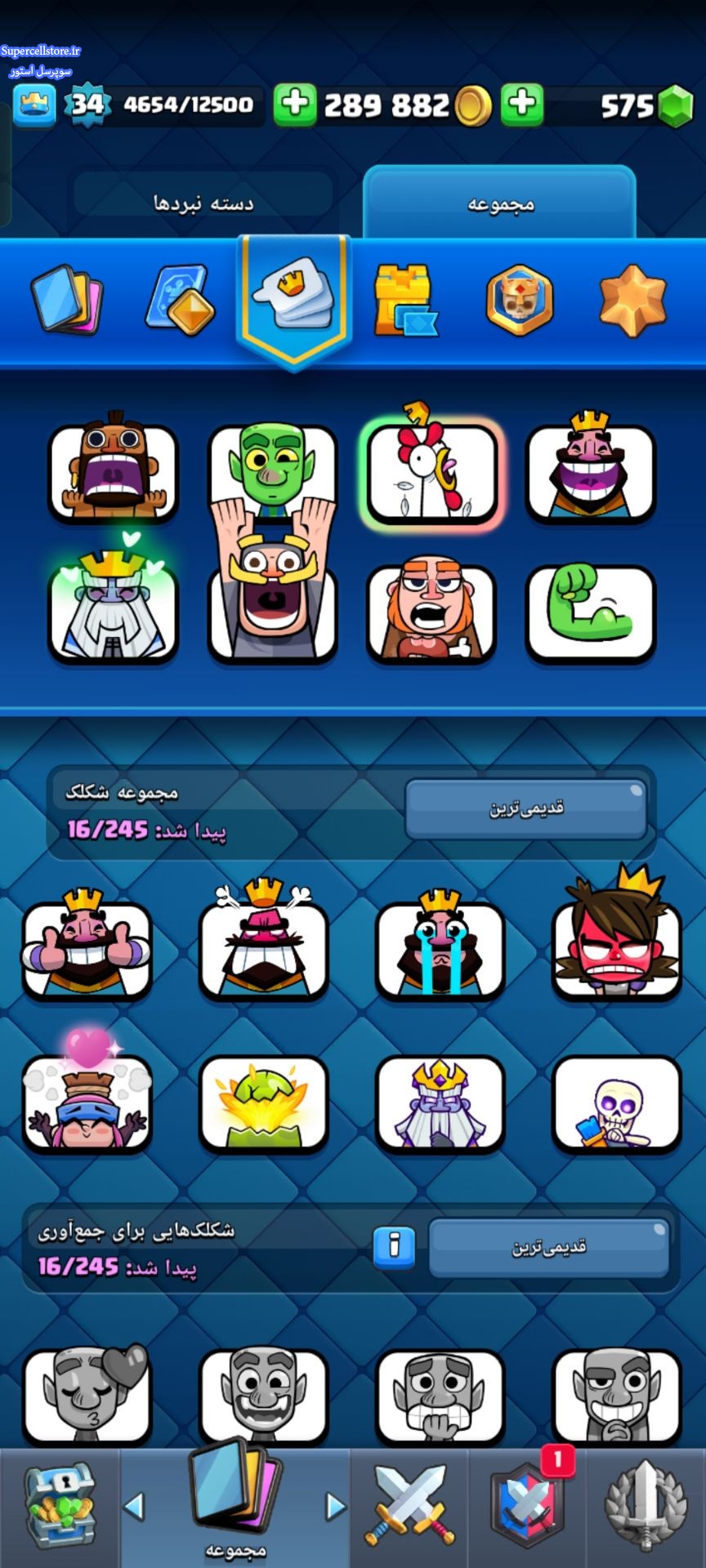This screenshot has height=1568, width=706.
Task: Choose the crying king emote
Action: point(440,949)
